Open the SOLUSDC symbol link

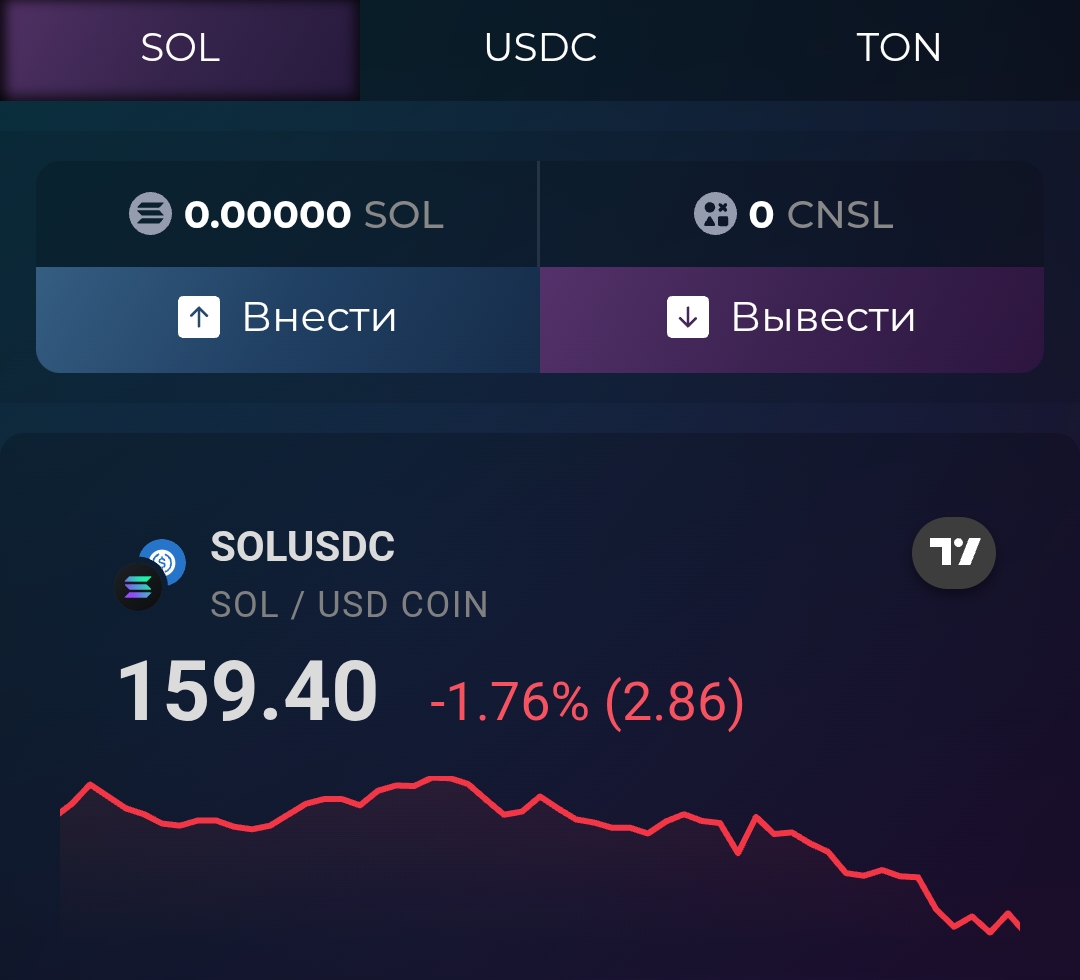tap(302, 547)
